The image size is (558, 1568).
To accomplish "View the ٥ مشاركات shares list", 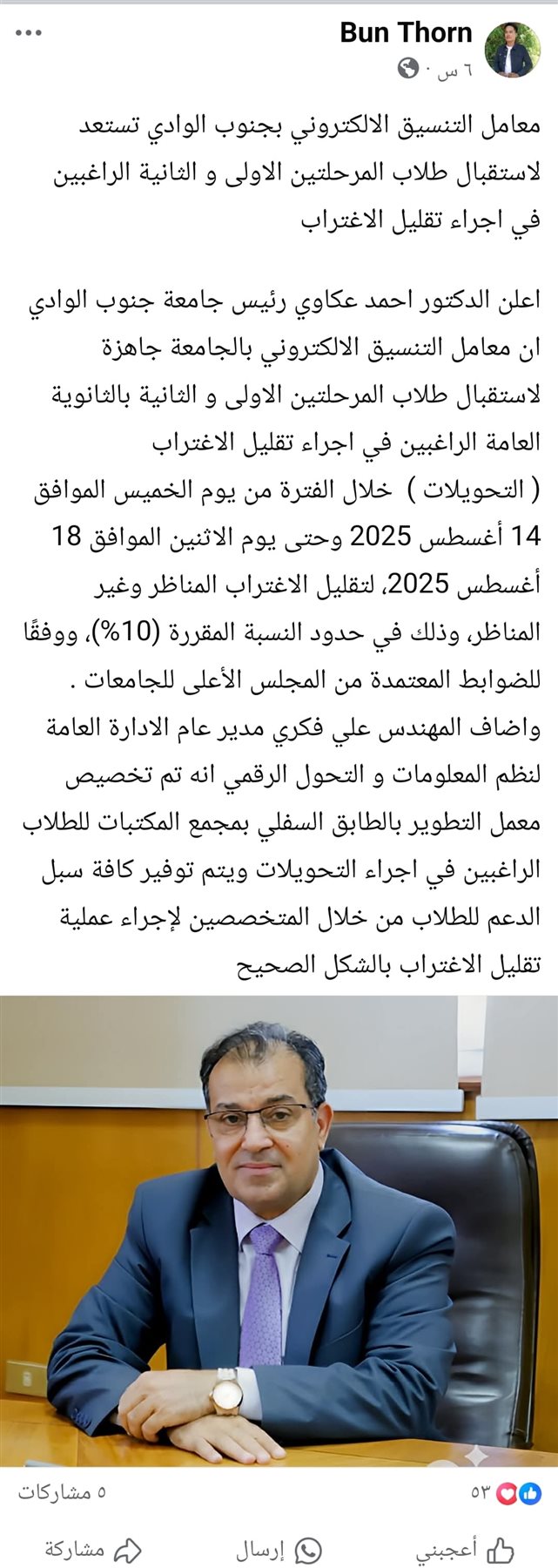I will (62, 1492).
